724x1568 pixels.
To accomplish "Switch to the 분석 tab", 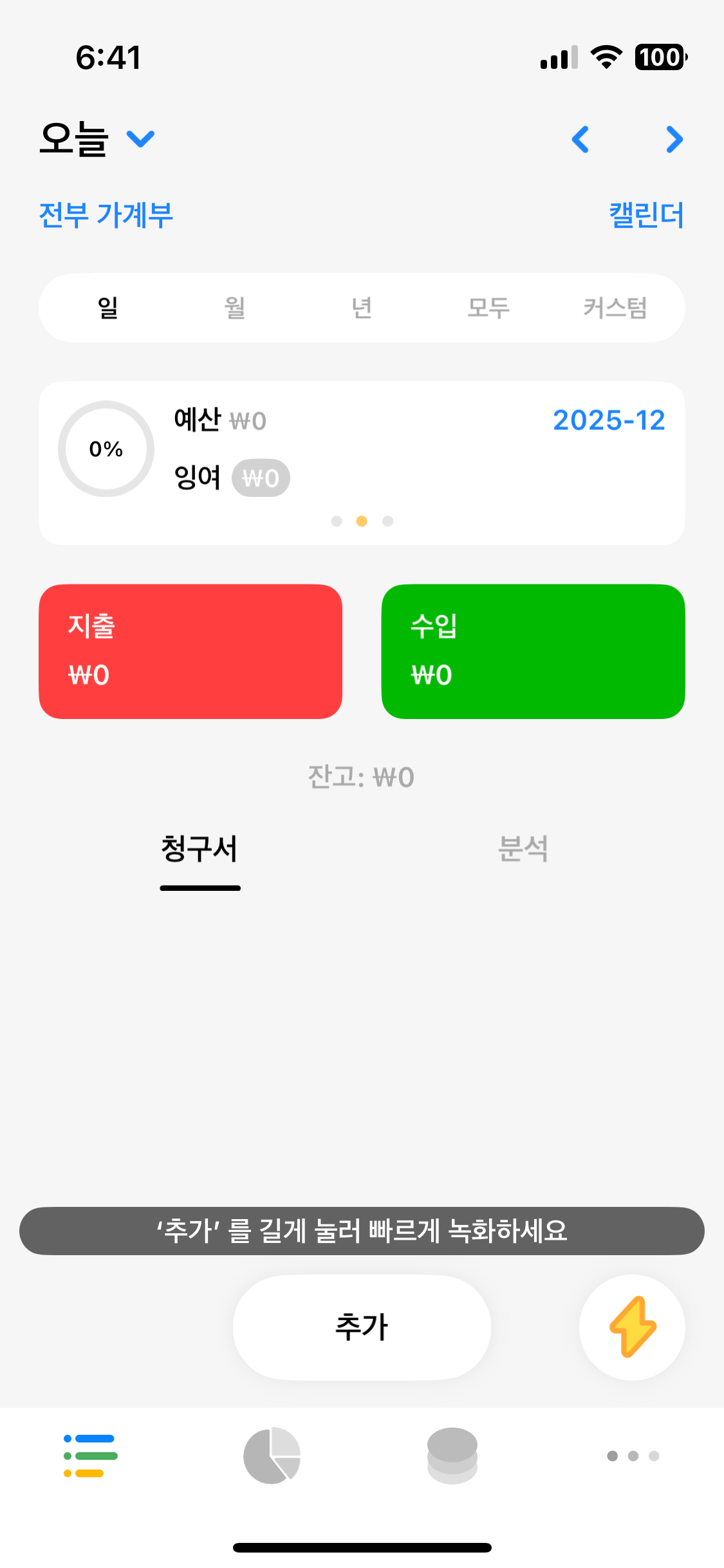I will coord(523,849).
